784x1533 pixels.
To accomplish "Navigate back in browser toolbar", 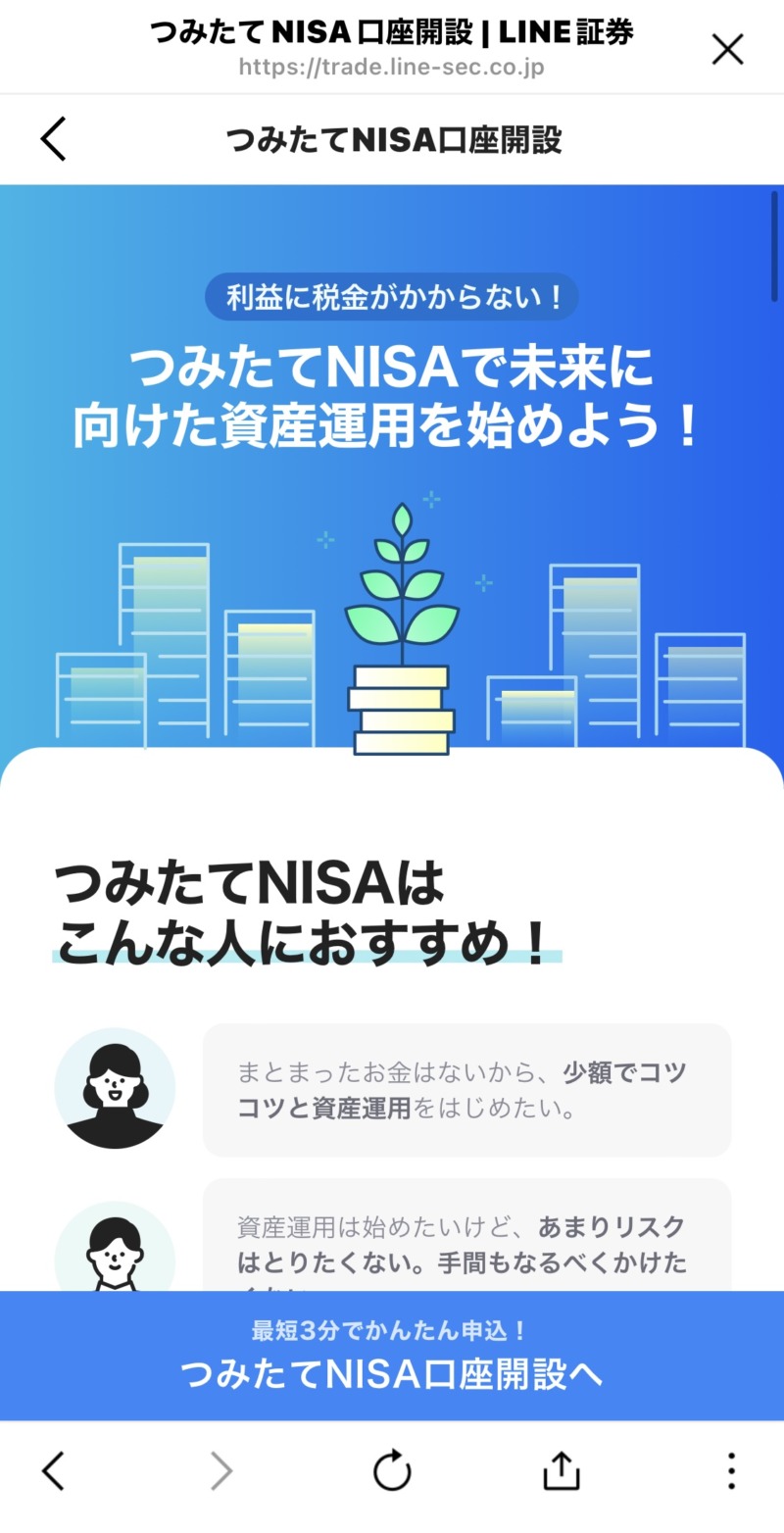I will point(54,1470).
